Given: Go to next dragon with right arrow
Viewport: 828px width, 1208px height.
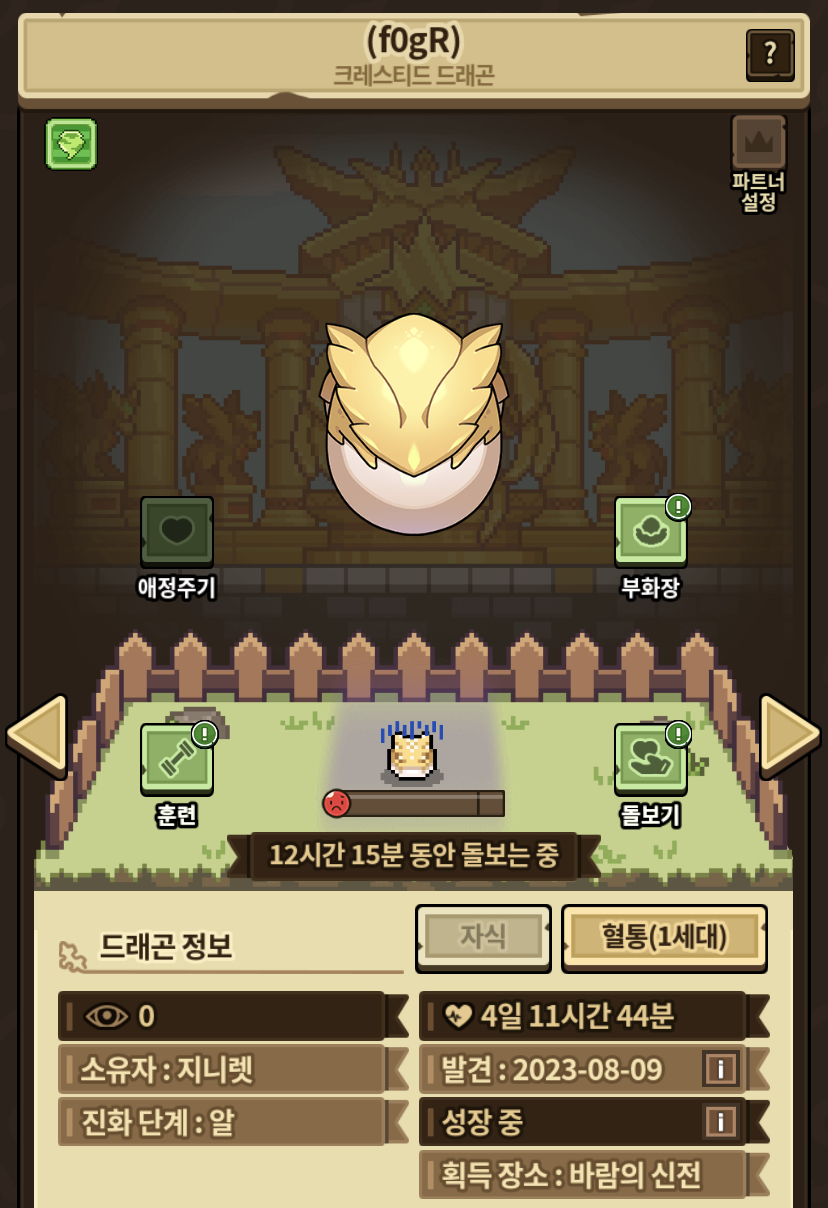Looking at the screenshot, I should pos(789,736).
